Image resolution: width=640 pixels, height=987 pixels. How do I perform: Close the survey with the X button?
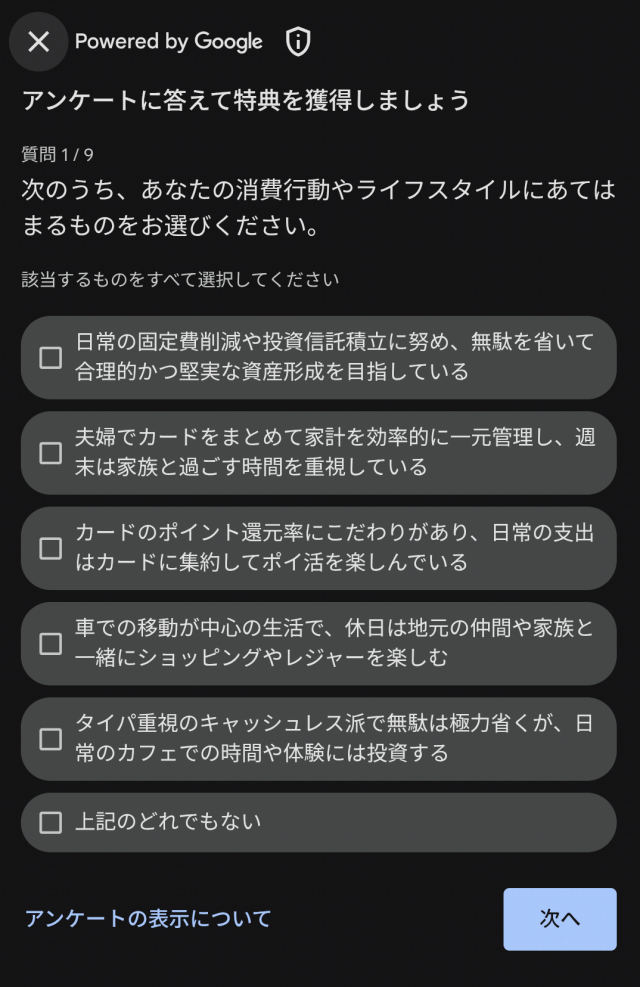(x=38, y=41)
